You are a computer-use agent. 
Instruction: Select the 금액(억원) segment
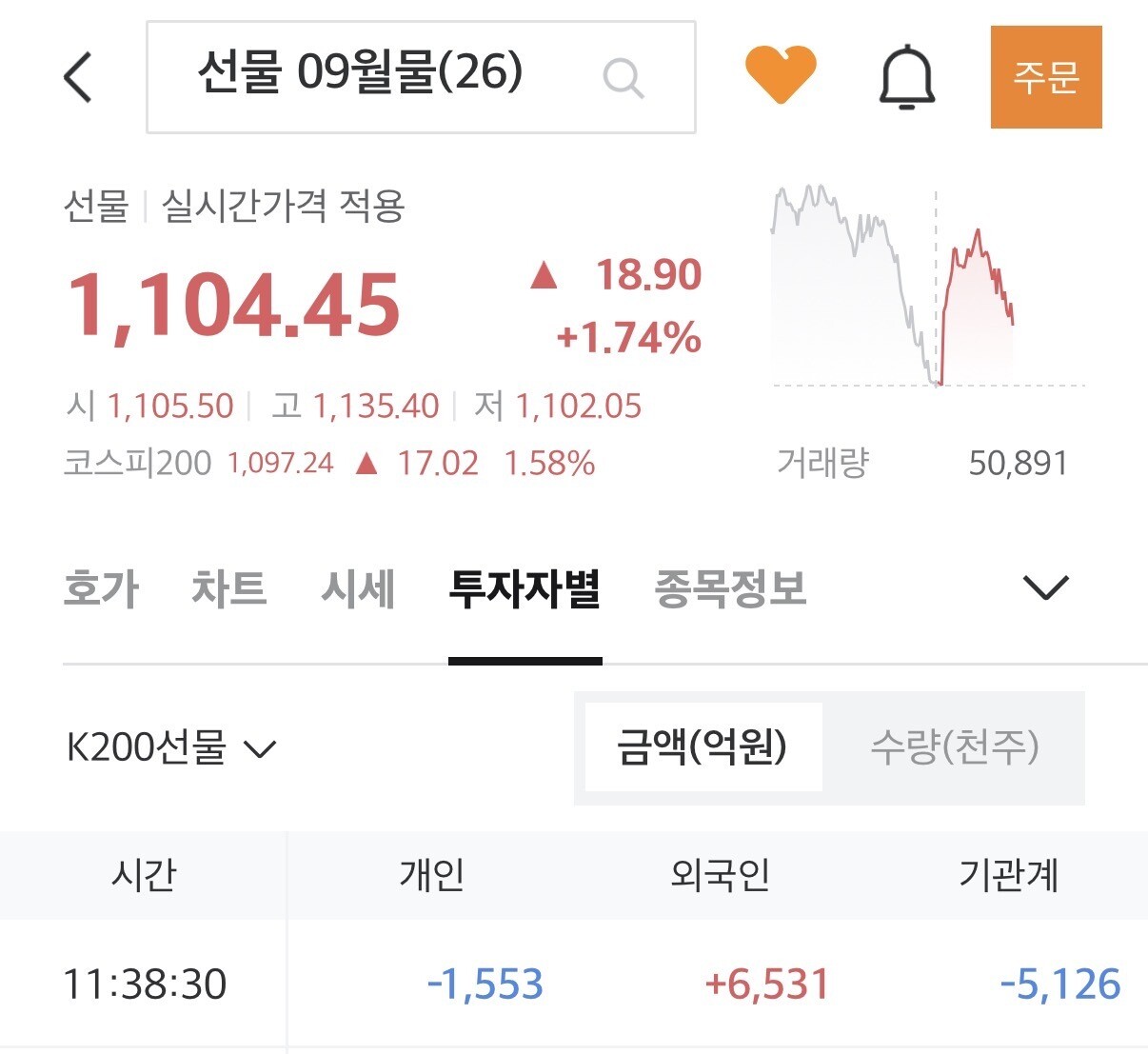(703, 747)
